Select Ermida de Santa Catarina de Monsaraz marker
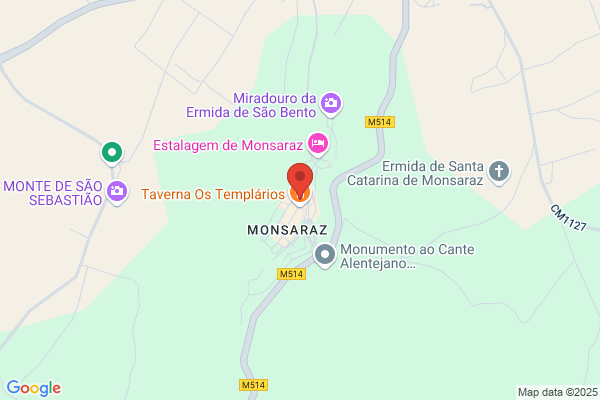This screenshot has height=400, width=600. pos(499,172)
